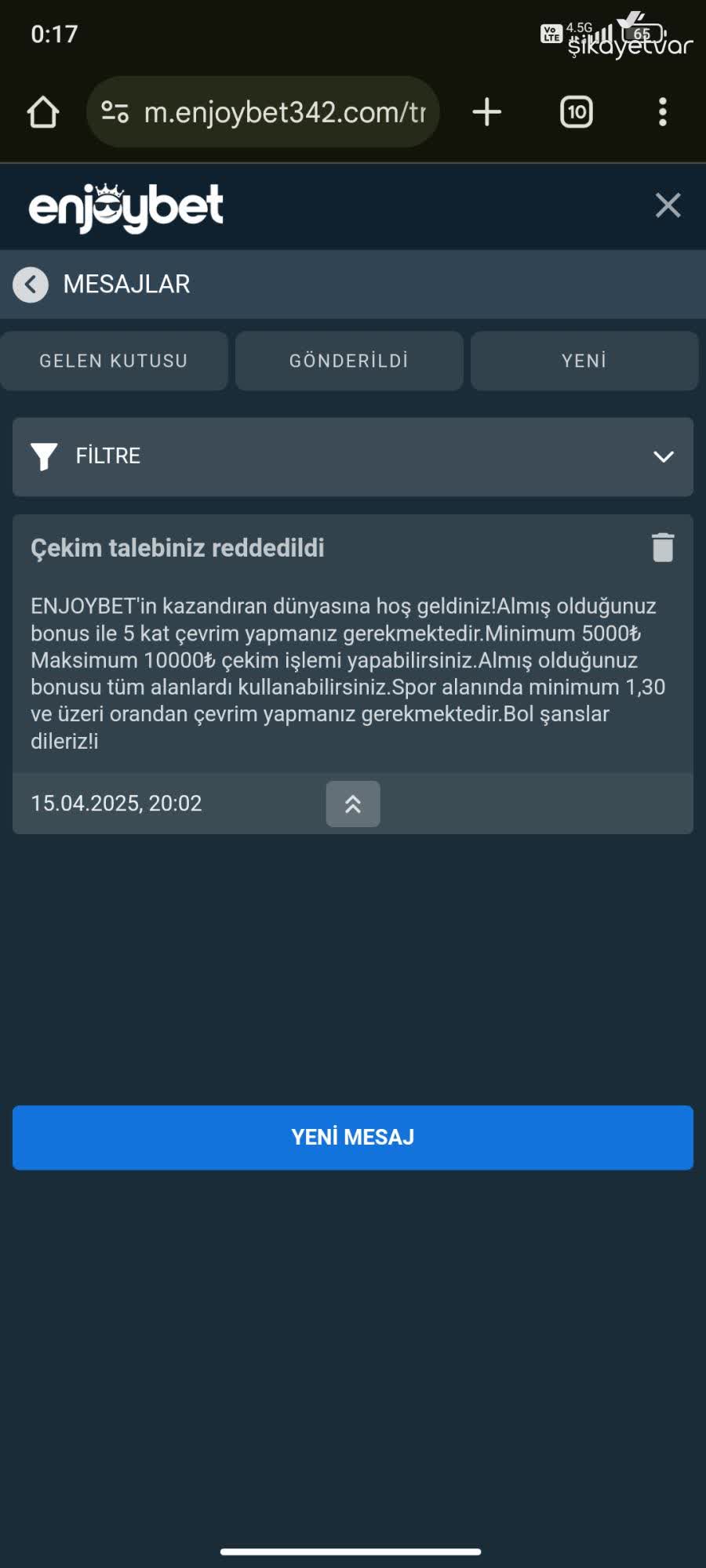
Task: Close the Enjoybet messages panel with the X
Action: pyautogui.click(x=668, y=205)
